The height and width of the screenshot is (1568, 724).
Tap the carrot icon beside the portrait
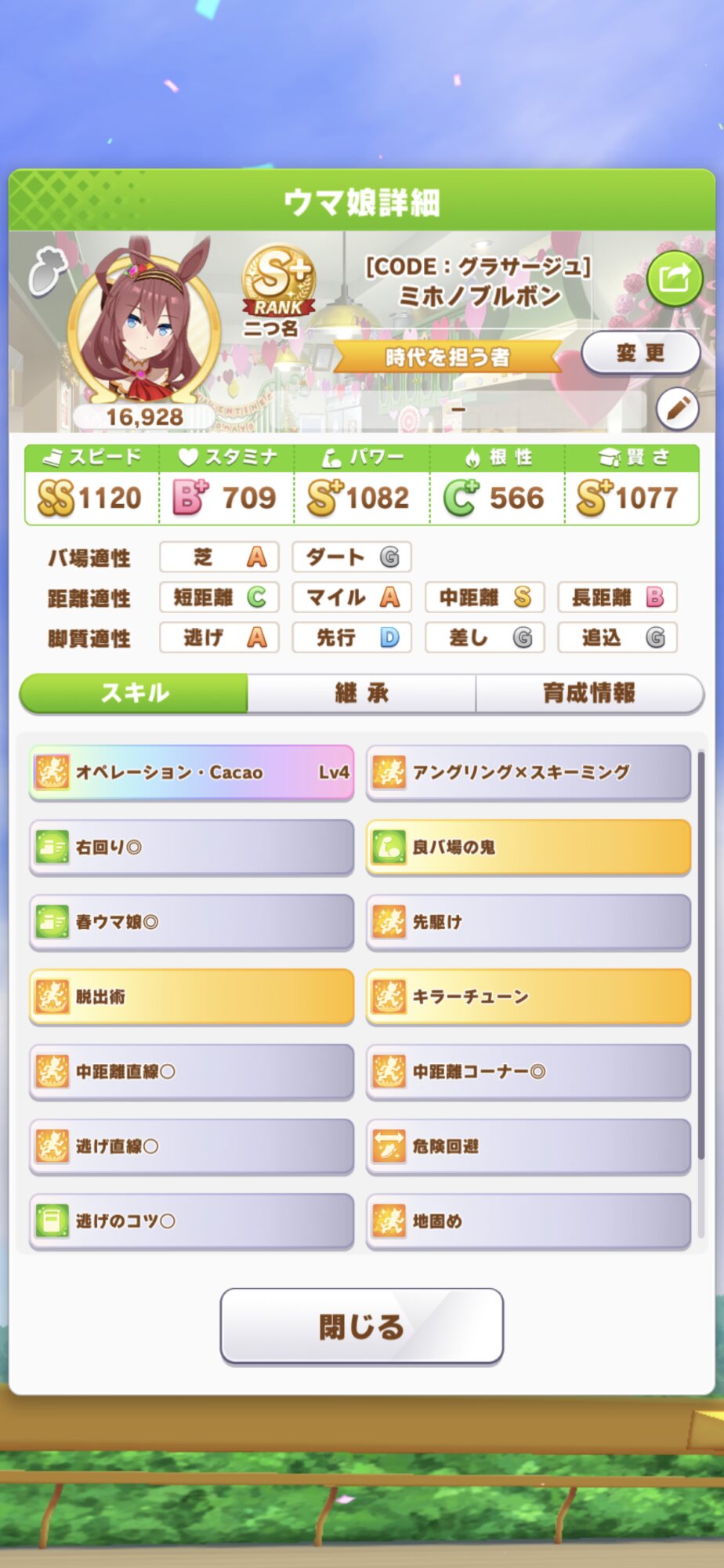pyautogui.click(x=47, y=271)
